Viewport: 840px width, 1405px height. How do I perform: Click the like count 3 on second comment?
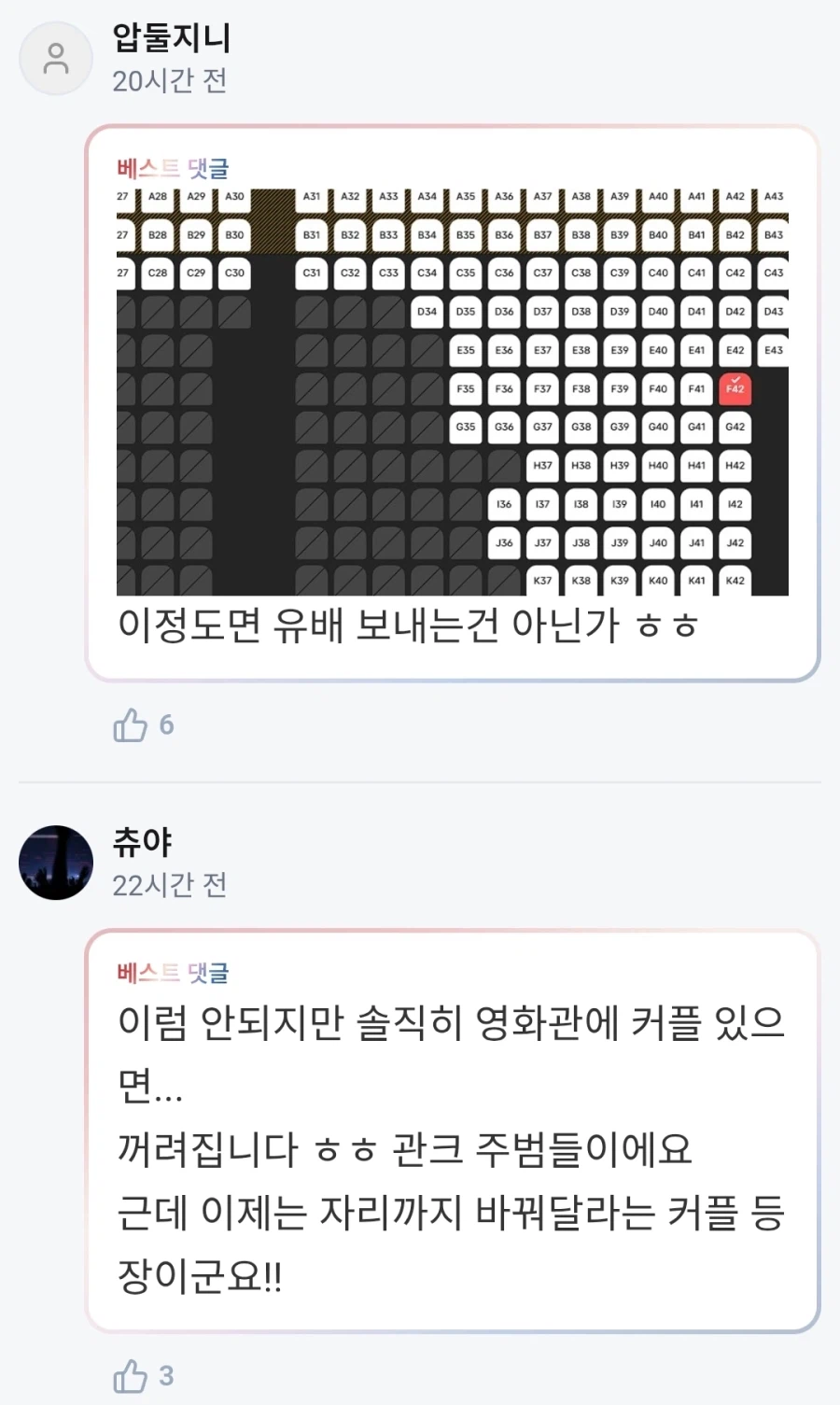(x=166, y=1376)
